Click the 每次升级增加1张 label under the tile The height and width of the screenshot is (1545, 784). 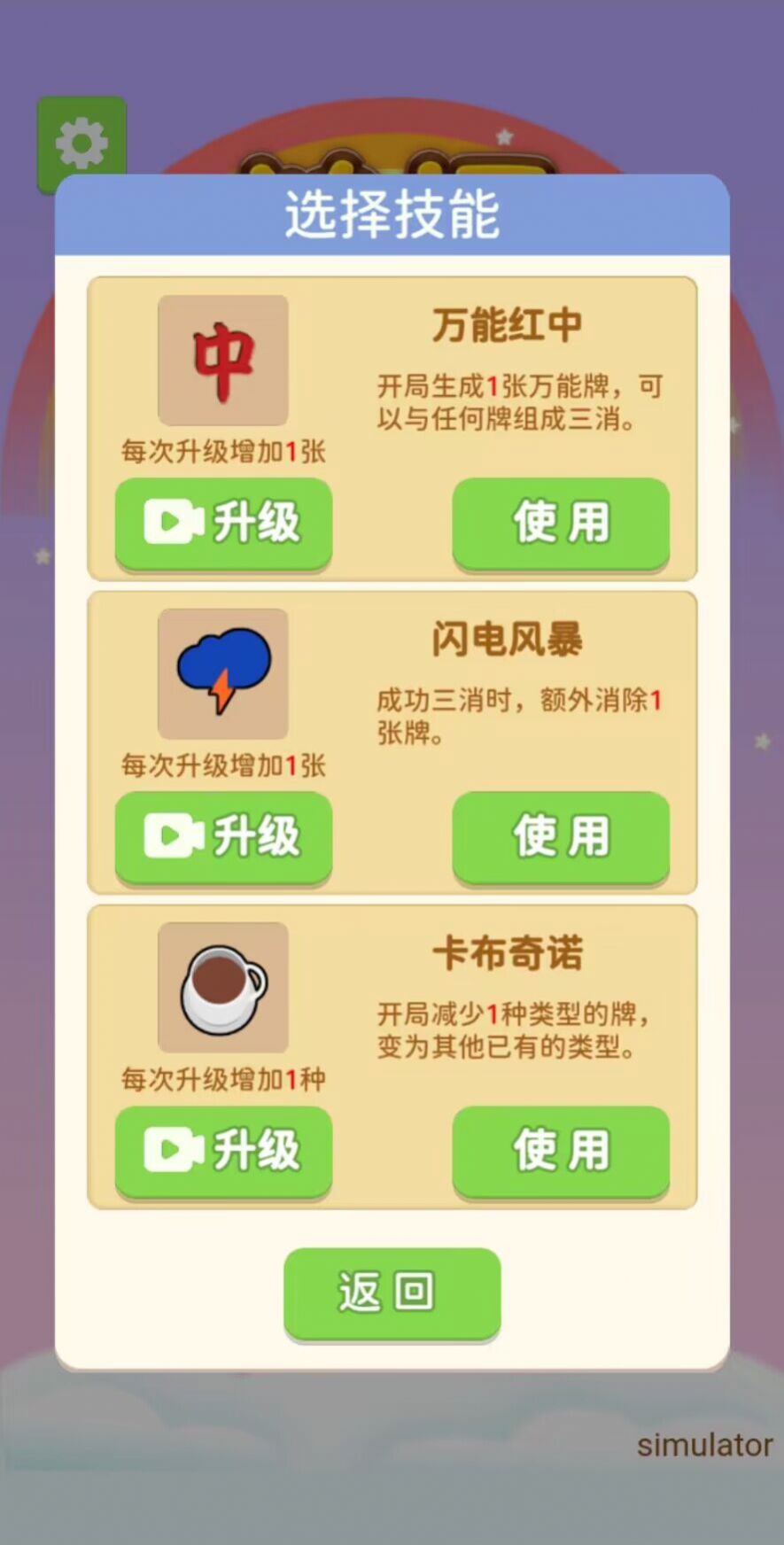222,452
